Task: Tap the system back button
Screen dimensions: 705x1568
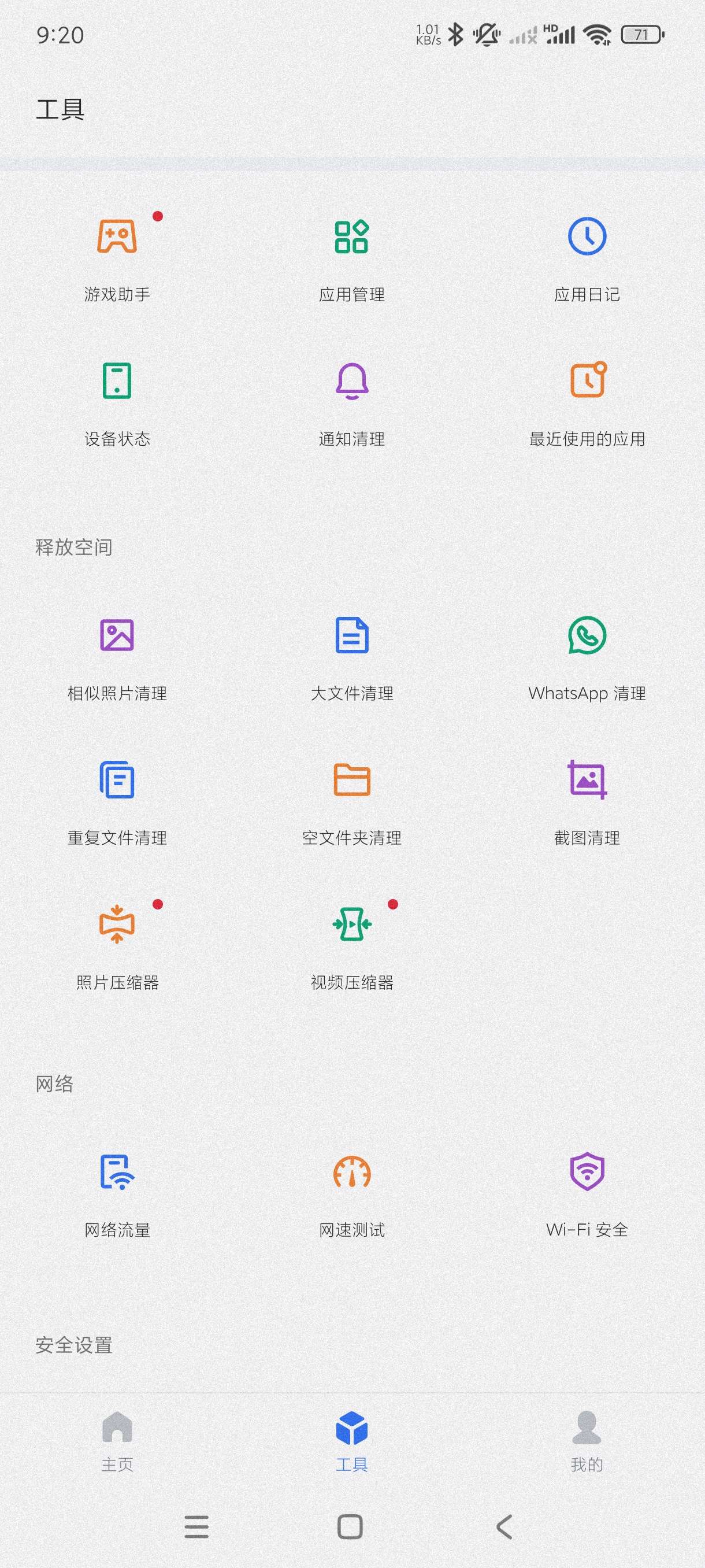Action: tap(504, 1526)
